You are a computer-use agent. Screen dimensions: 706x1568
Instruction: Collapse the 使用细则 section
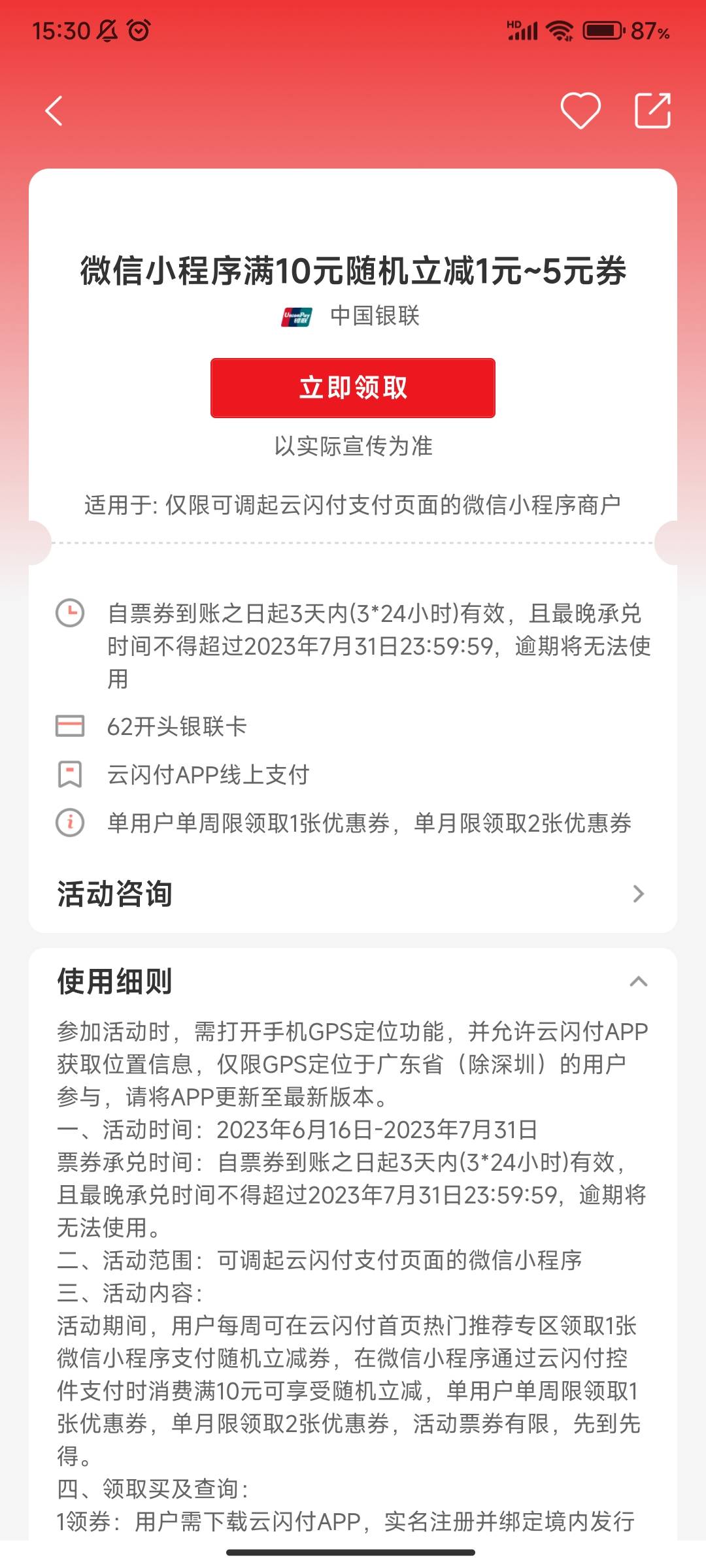tap(638, 981)
